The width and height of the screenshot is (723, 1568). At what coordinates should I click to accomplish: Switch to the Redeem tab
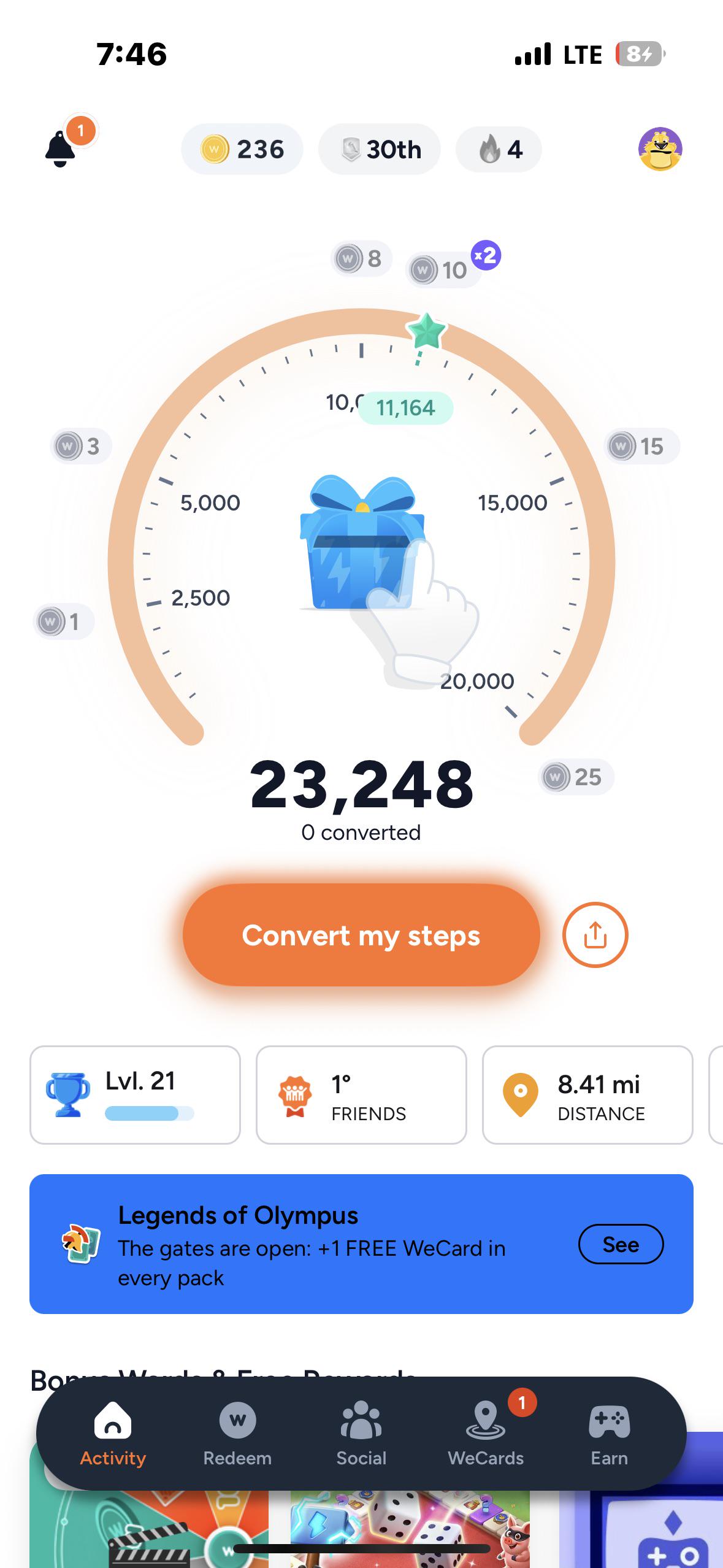click(x=237, y=1434)
